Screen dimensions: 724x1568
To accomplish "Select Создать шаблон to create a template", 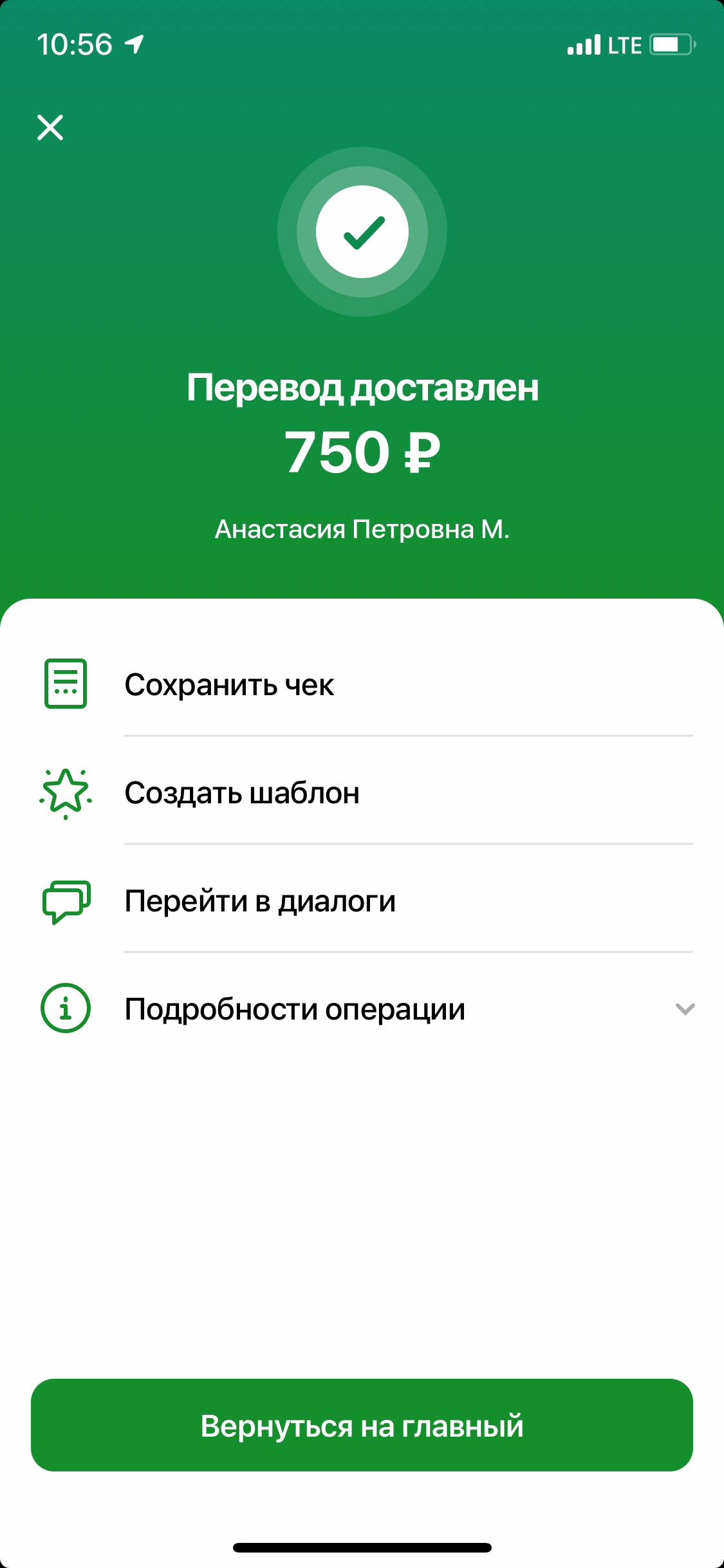I will 362,792.
